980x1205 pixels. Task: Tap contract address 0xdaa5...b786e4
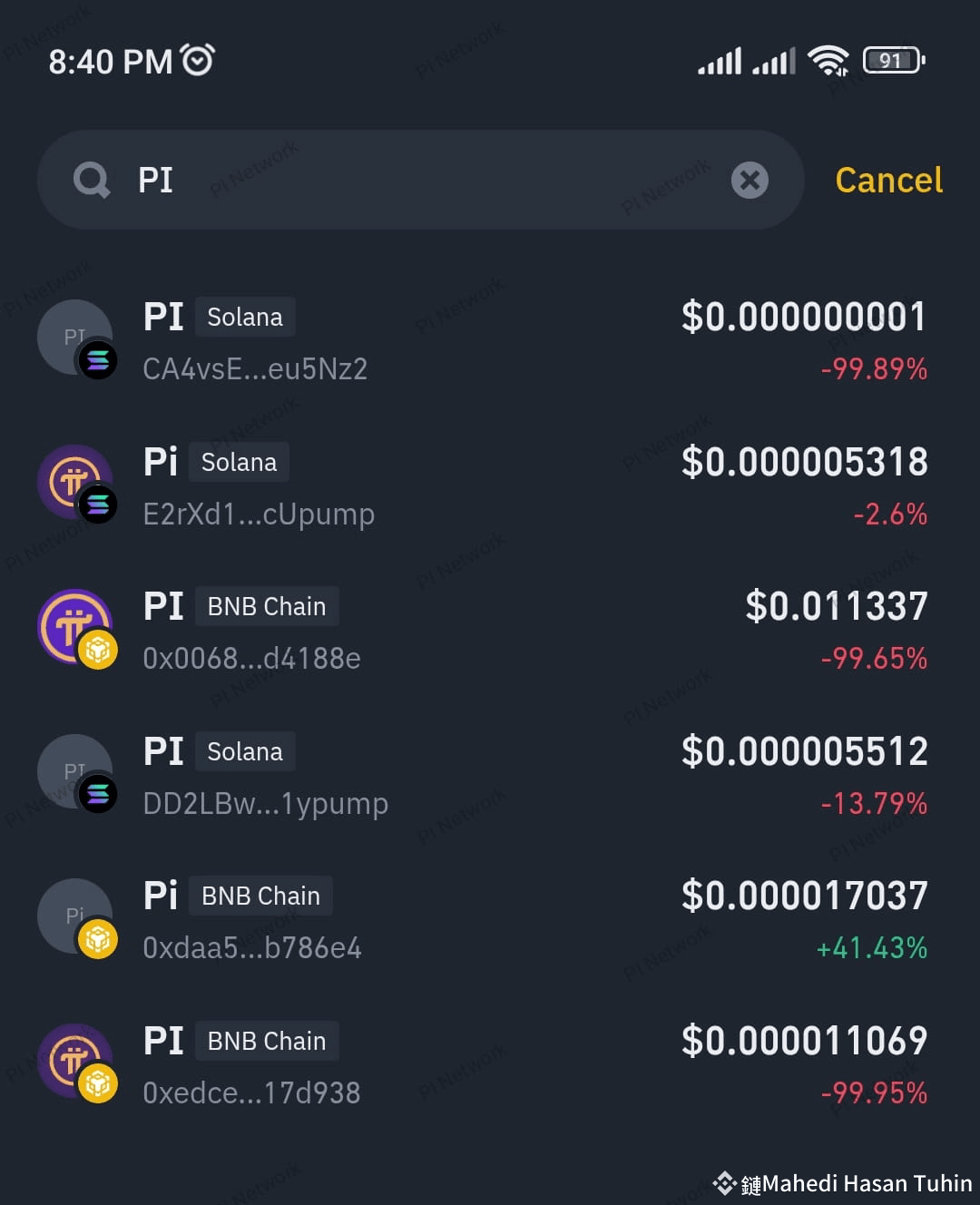pos(252,948)
